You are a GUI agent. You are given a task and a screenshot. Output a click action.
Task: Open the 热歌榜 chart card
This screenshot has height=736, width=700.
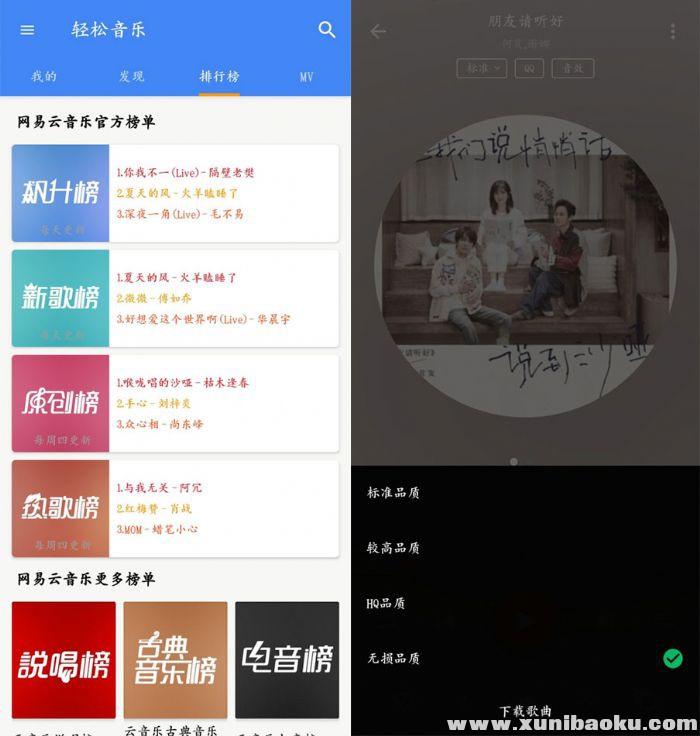(x=175, y=508)
